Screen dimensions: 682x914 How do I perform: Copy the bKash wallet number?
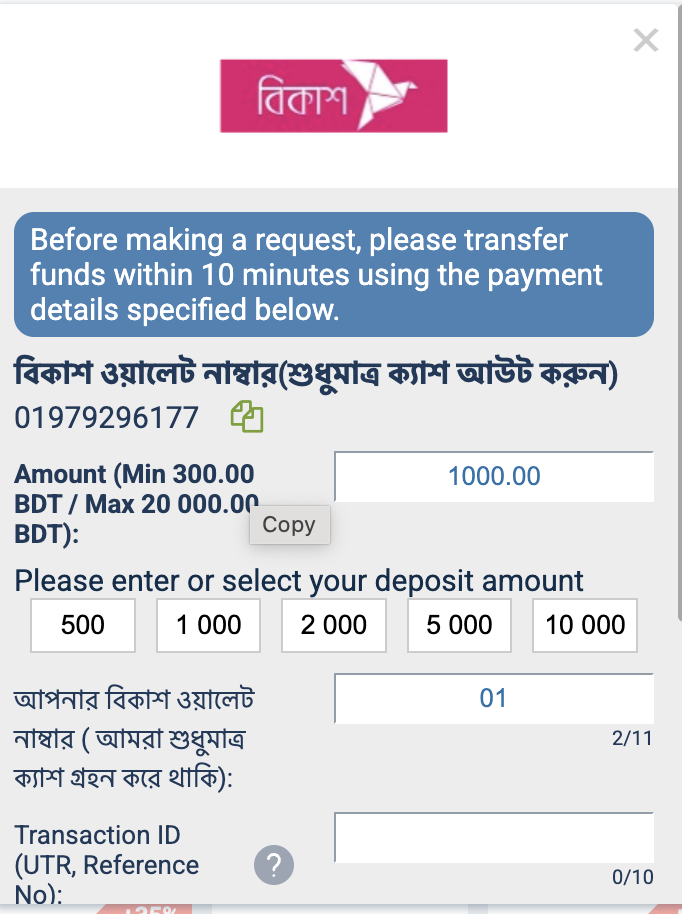[247, 417]
